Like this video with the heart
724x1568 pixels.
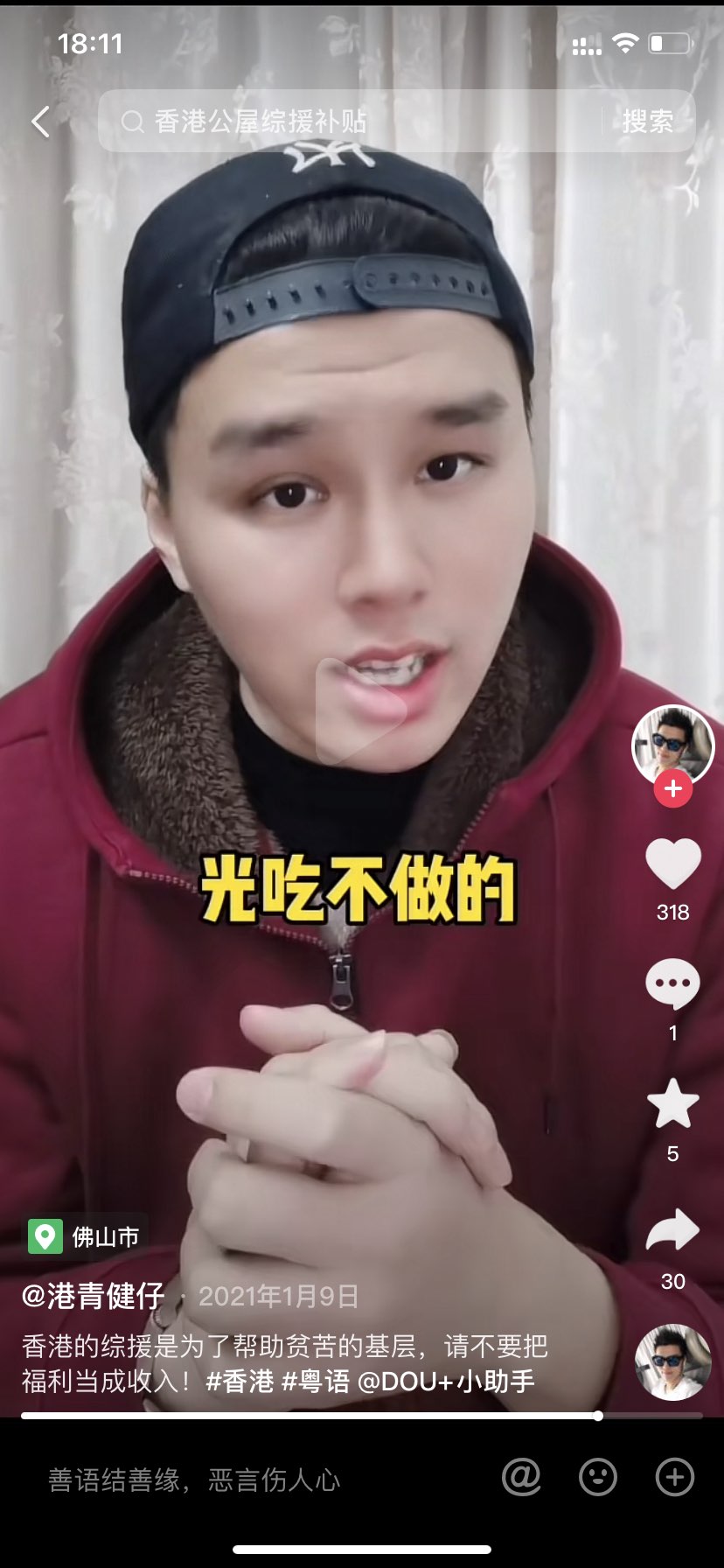pos(672,864)
